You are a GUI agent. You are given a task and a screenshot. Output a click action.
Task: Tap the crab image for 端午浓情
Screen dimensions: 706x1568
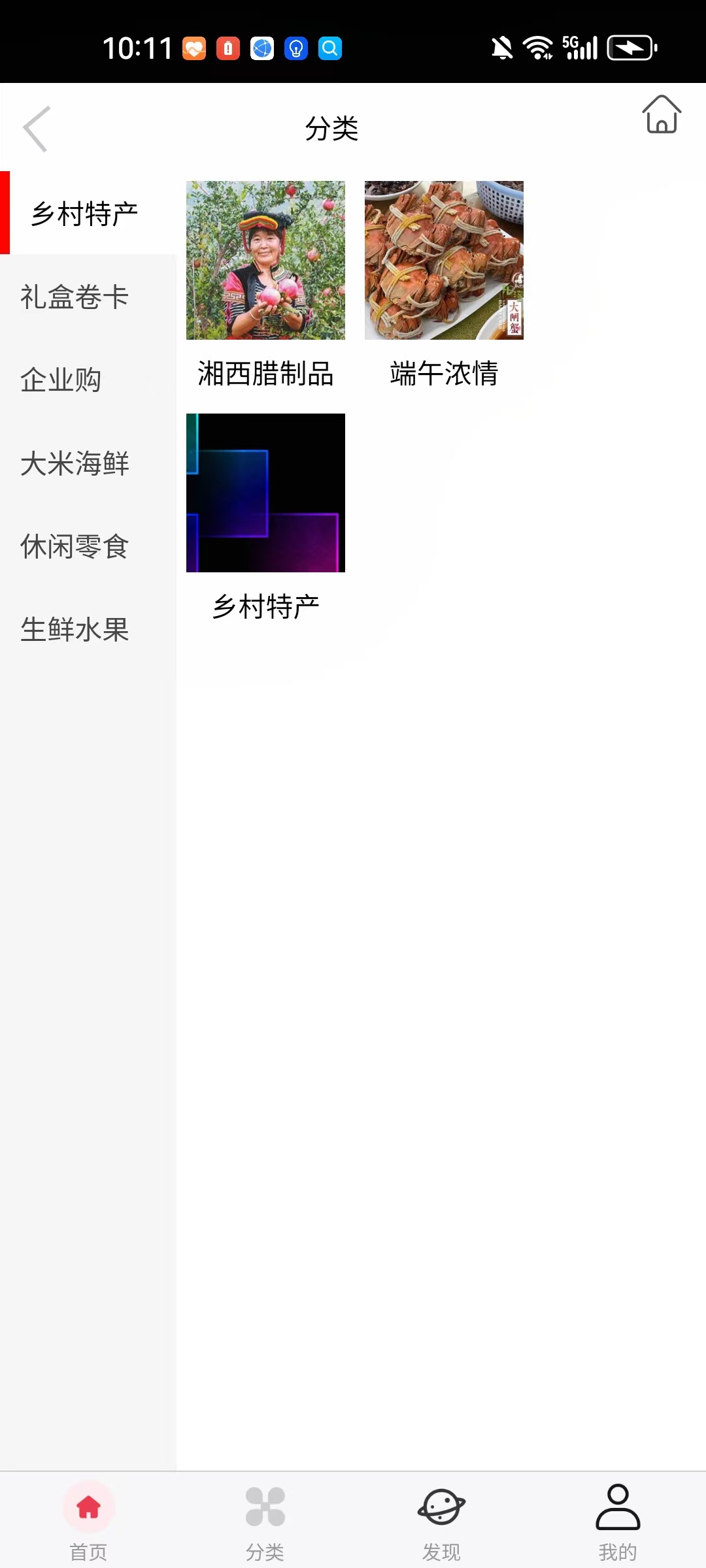click(x=443, y=260)
